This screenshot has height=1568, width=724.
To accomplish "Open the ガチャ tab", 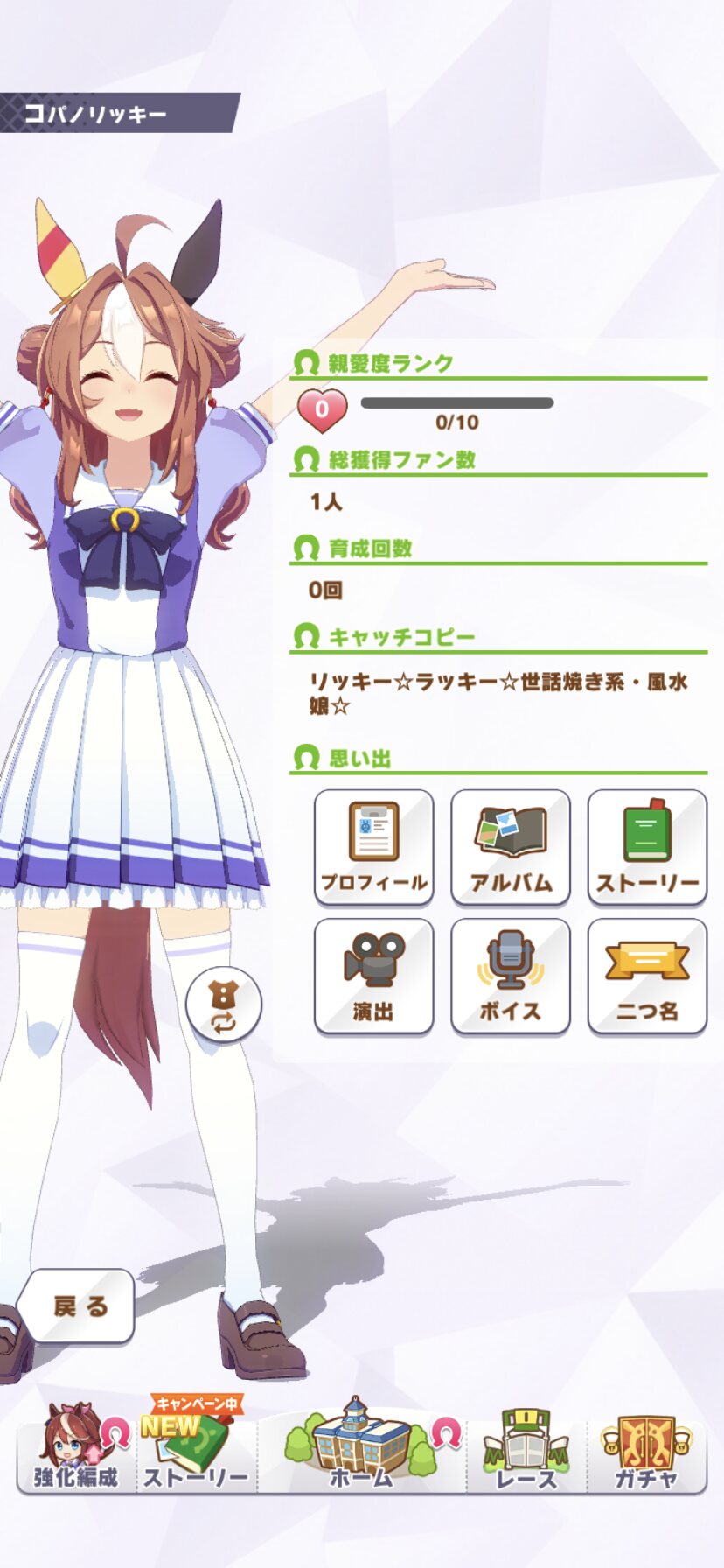I will click(x=646, y=1449).
